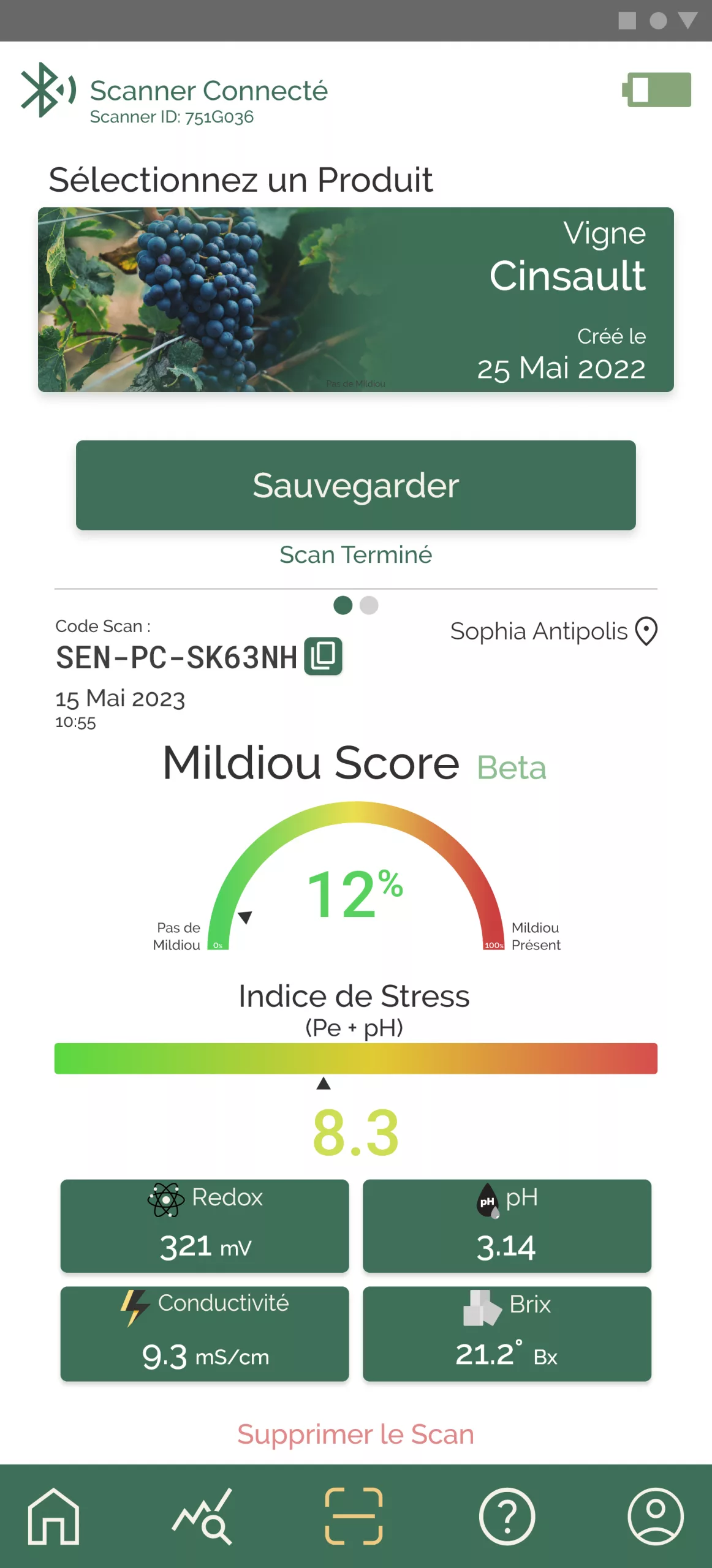
Task: Copy the scan code SEN-PC-SK63NH
Action: point(323,657)
